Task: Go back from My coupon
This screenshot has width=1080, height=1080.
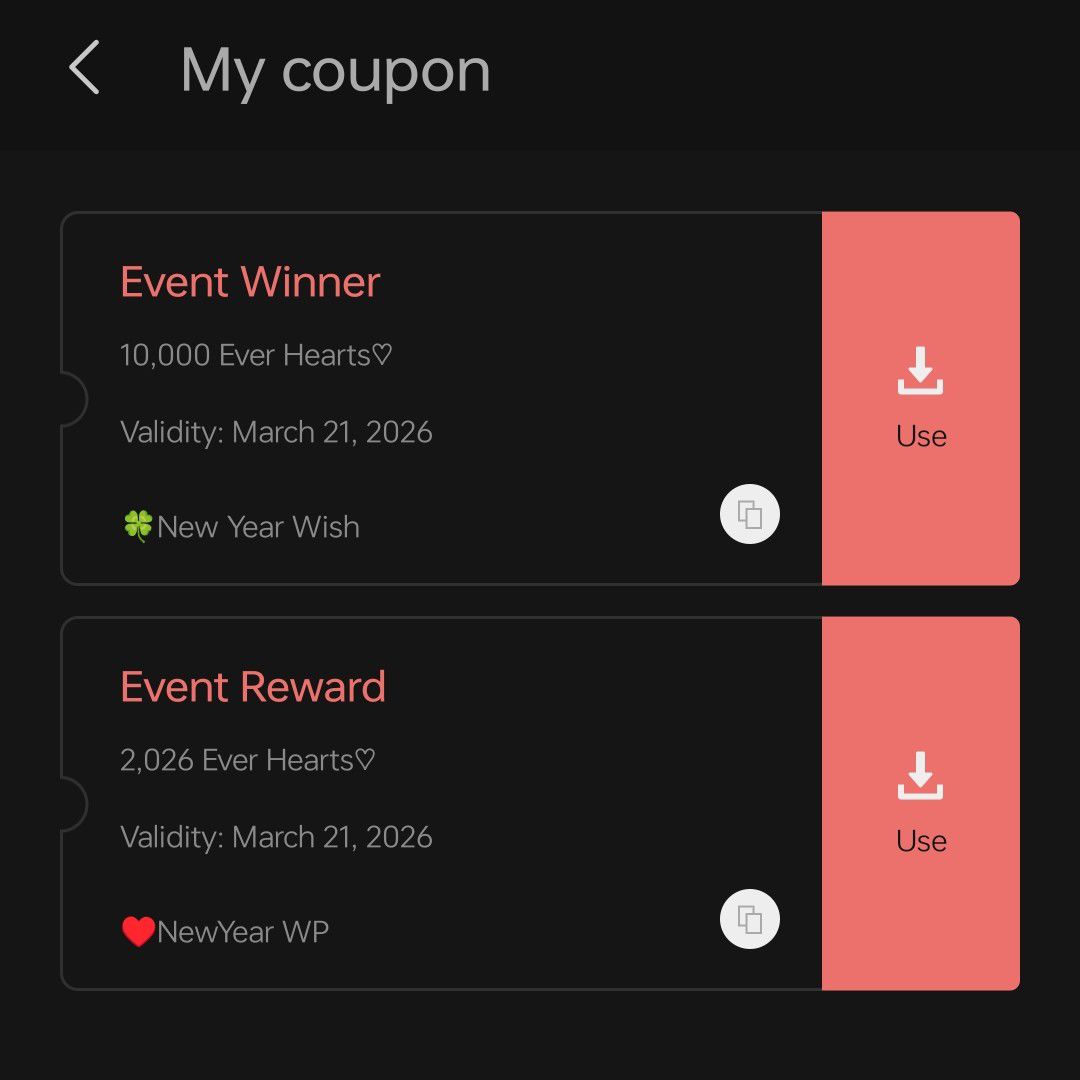Action: (85, 68)
